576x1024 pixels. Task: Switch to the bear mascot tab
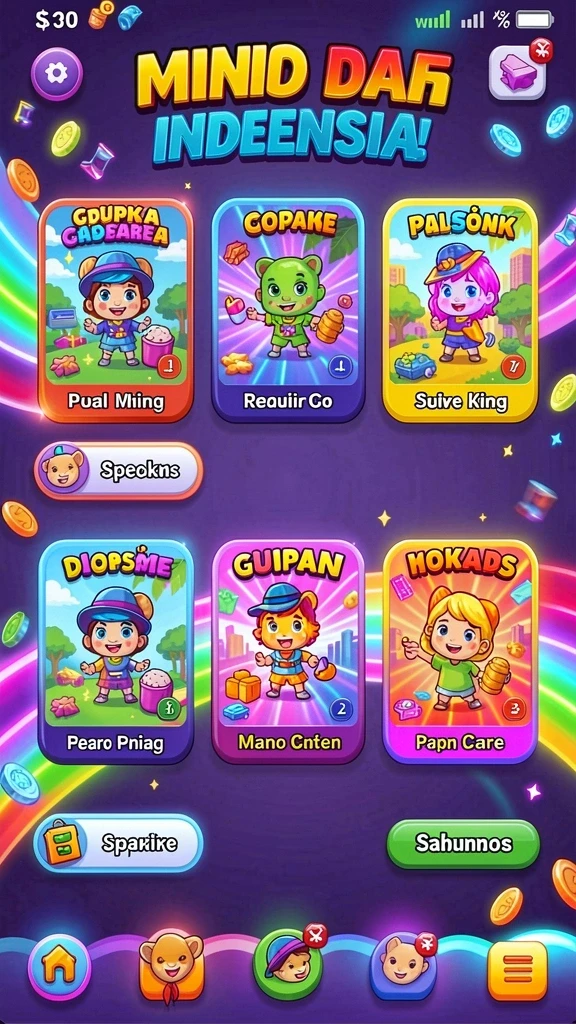tap(171, 967)
